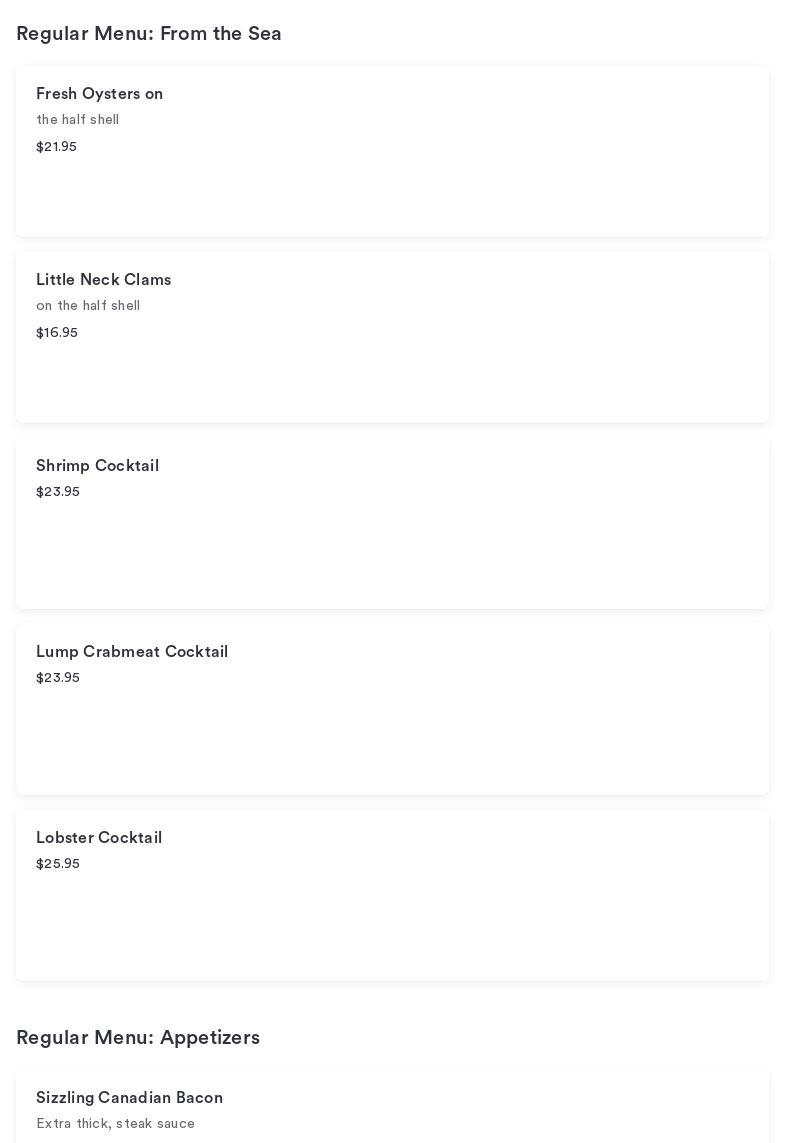Choose the Lump Crabmeat Cocktail card
Viewport: 785px width, 1143px height.
coord(392,709)
